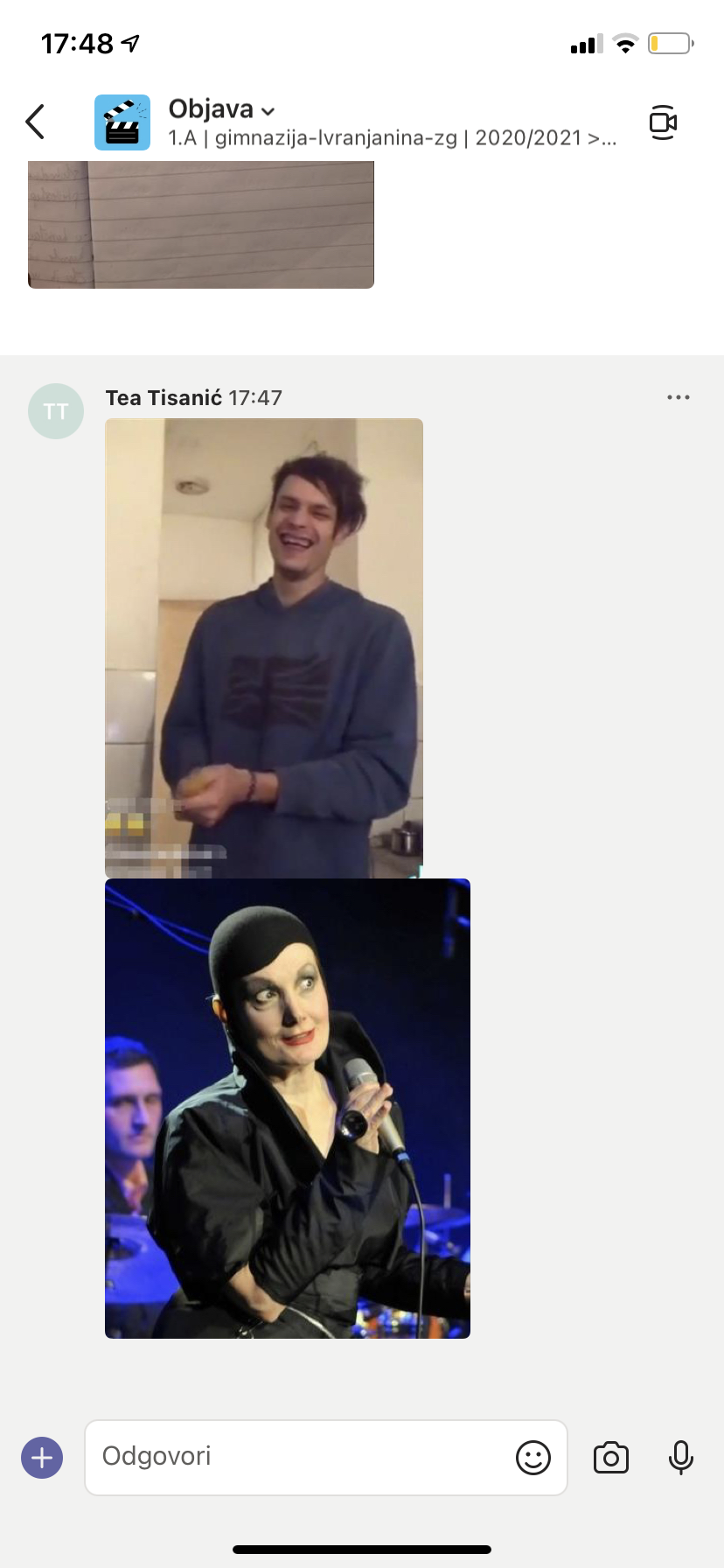Viewport: 724px width, 1568px height.
Task: Open the emoji picker
Action: [533, 1458]
